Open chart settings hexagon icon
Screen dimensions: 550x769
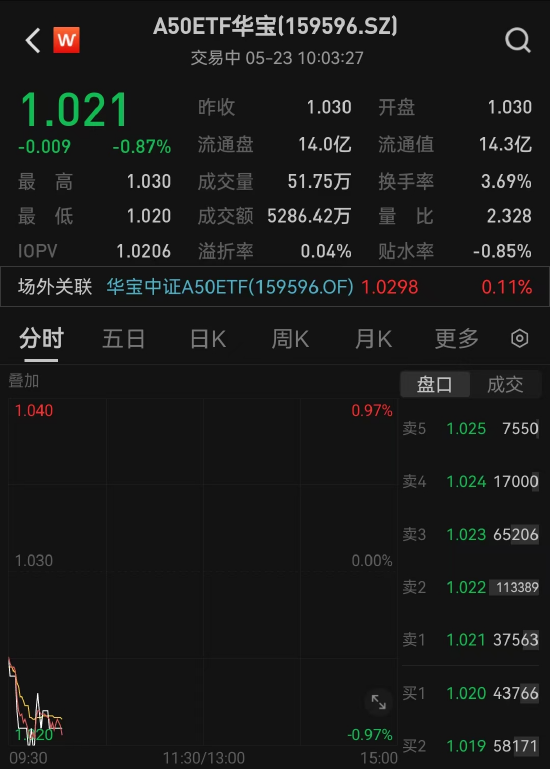(x=520, y=338)
